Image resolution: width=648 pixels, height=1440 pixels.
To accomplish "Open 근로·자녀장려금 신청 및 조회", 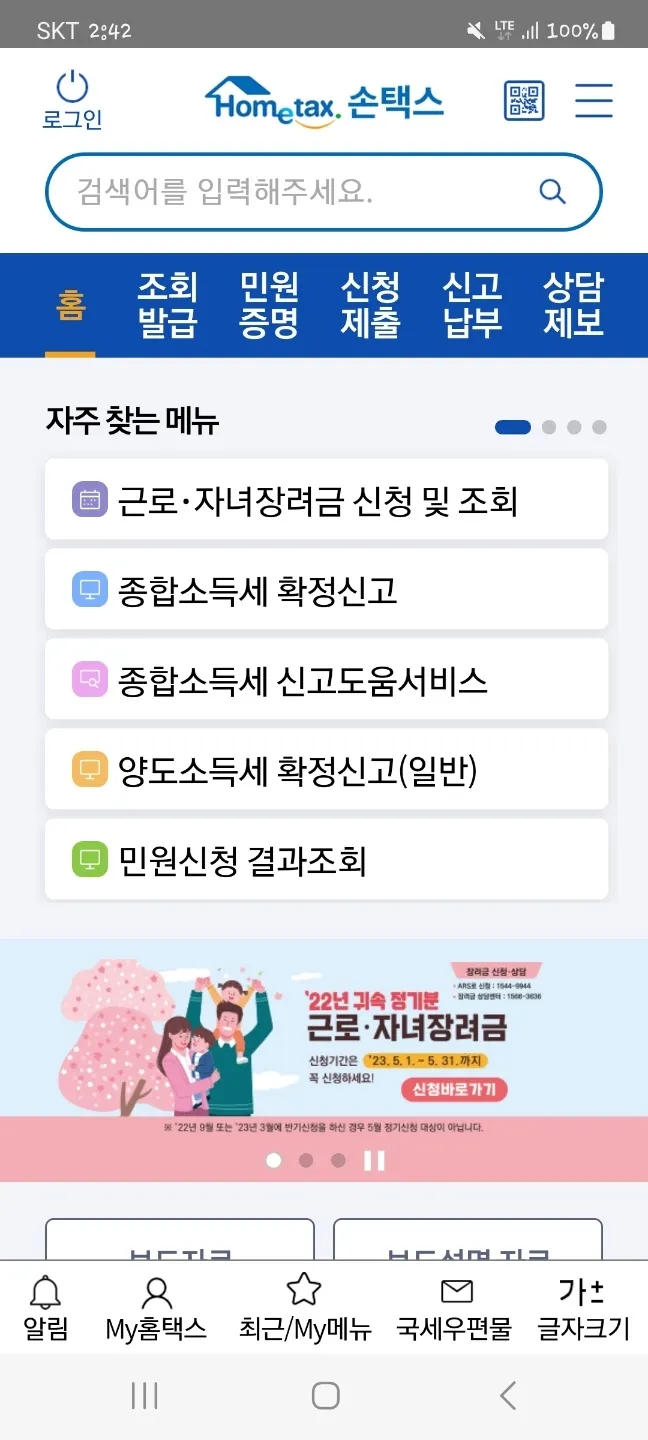I will click(326, 500).
